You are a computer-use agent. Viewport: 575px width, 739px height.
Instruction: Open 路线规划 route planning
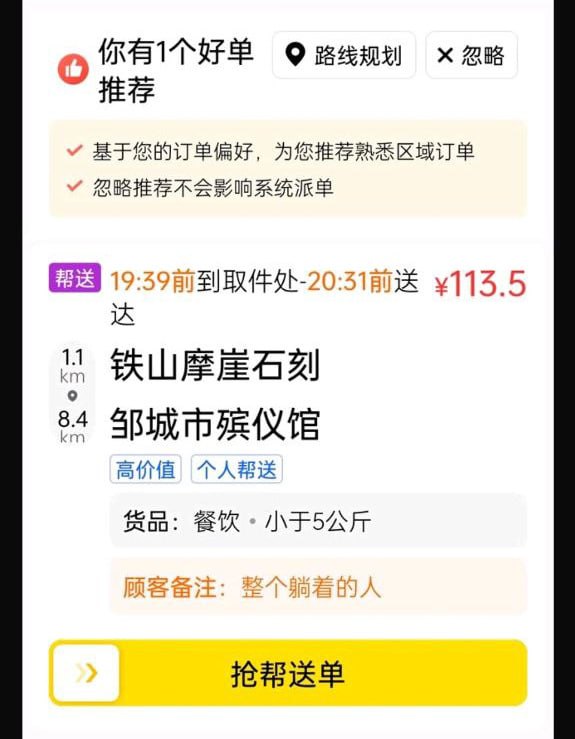(344, 55)
